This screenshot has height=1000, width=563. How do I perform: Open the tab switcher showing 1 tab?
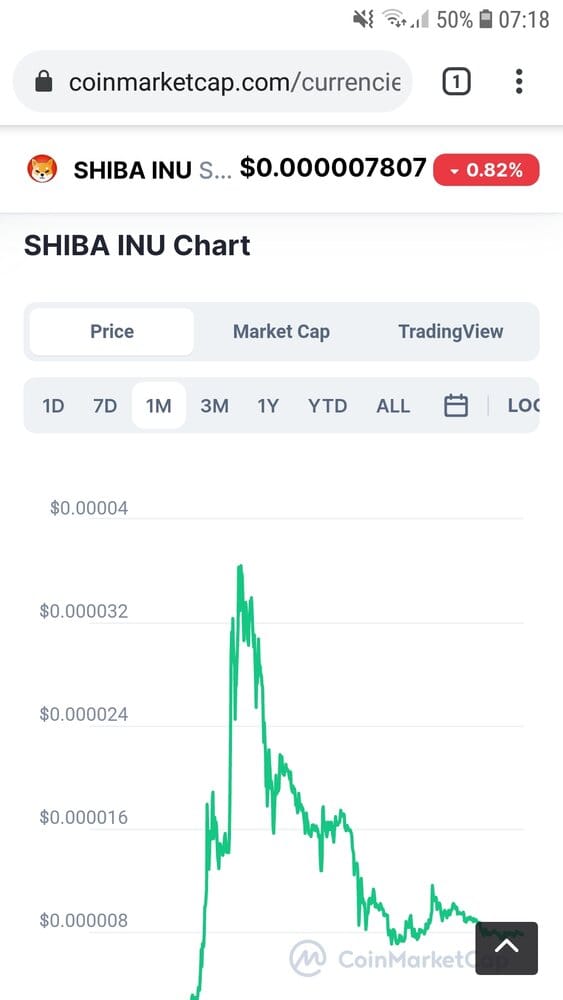456,82
